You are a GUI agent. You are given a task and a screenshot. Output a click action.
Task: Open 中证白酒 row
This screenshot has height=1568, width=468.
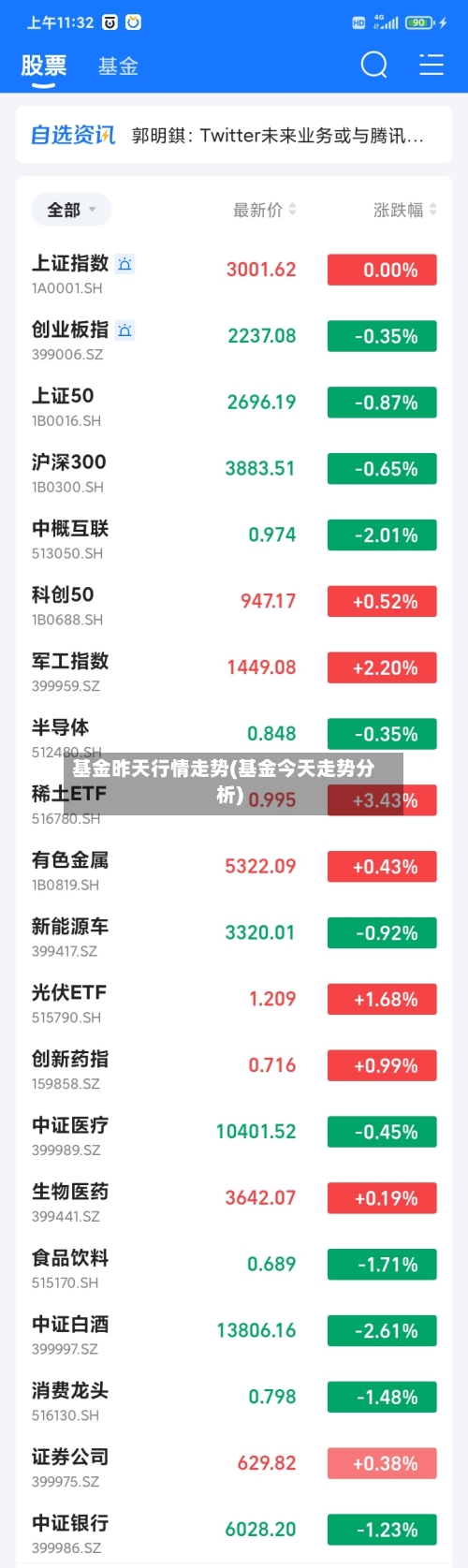[234, 1331]
